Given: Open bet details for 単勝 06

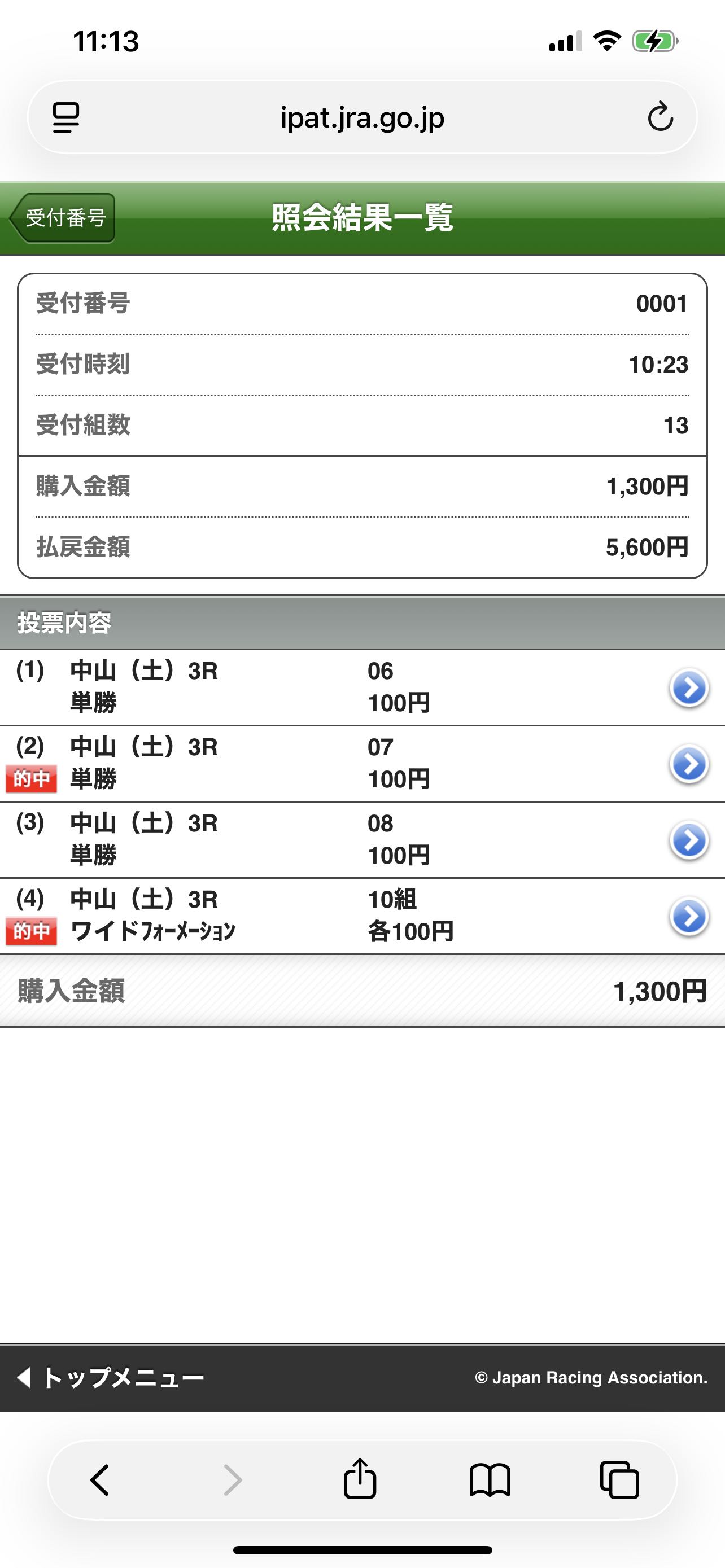Looking at the screenshot, I should click(688, 689).
